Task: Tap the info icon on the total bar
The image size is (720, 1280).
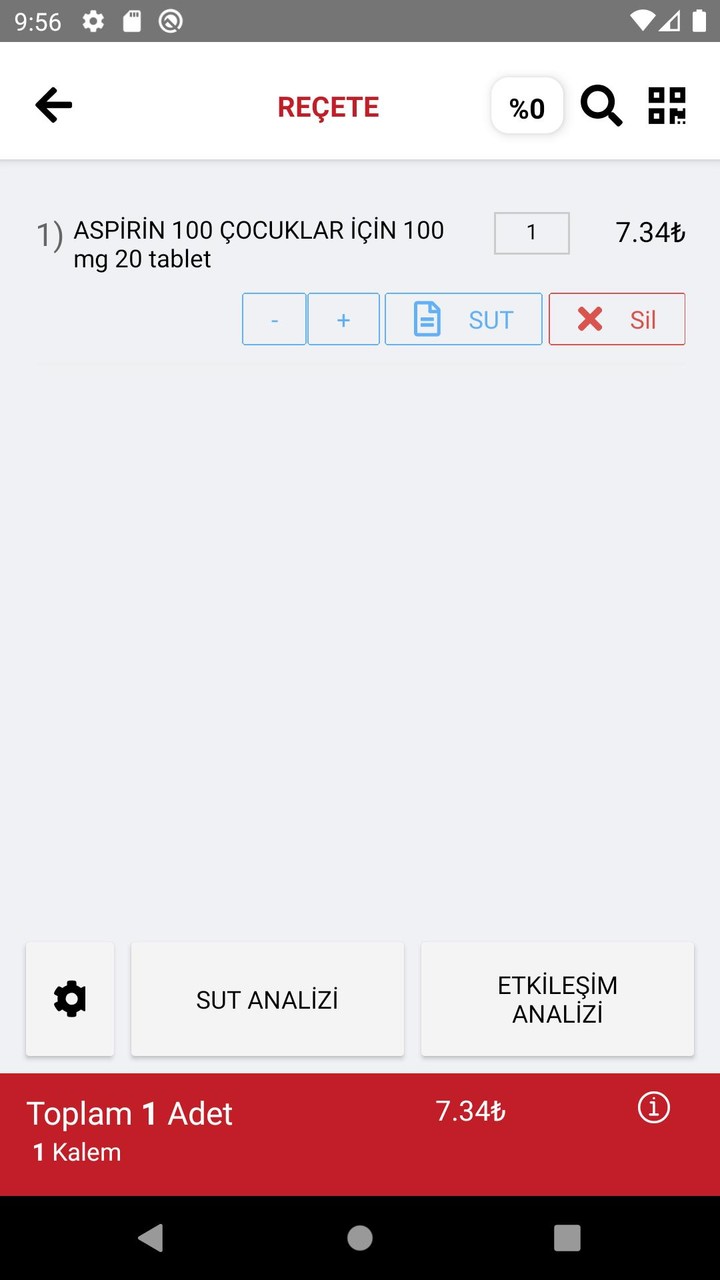Action: point(654,1107)
